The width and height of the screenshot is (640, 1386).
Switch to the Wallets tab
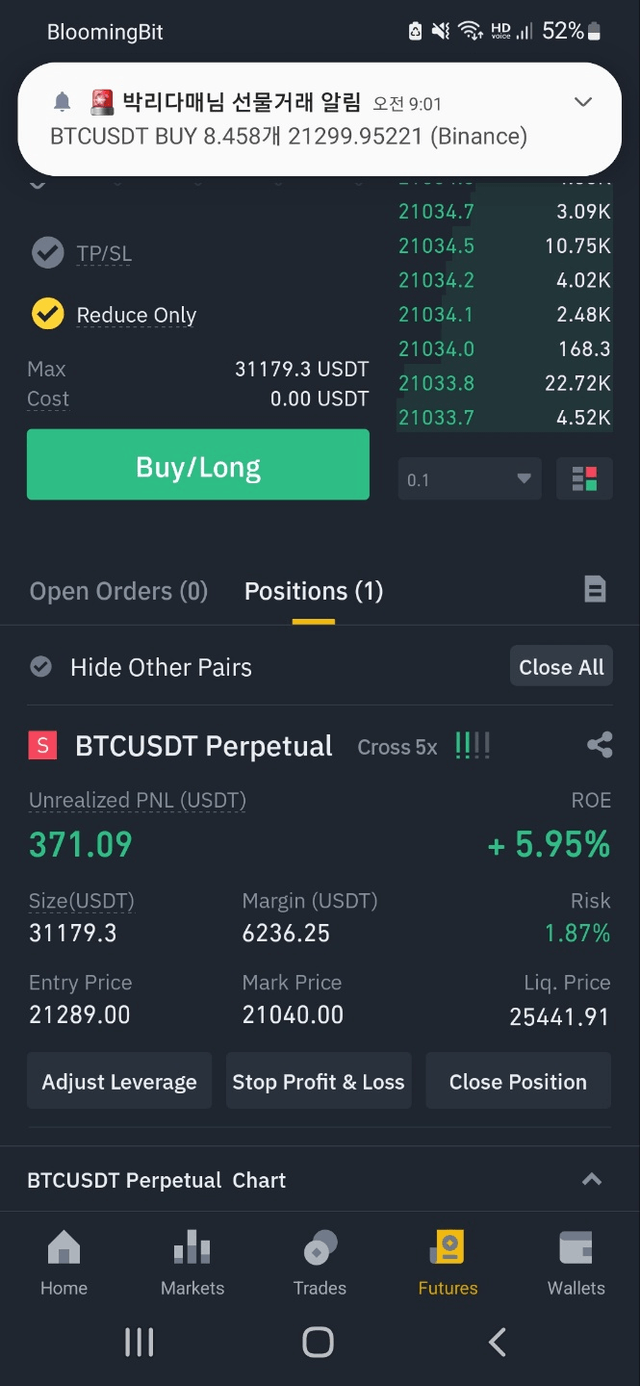pyautogui.click(x=576, y=1263)
